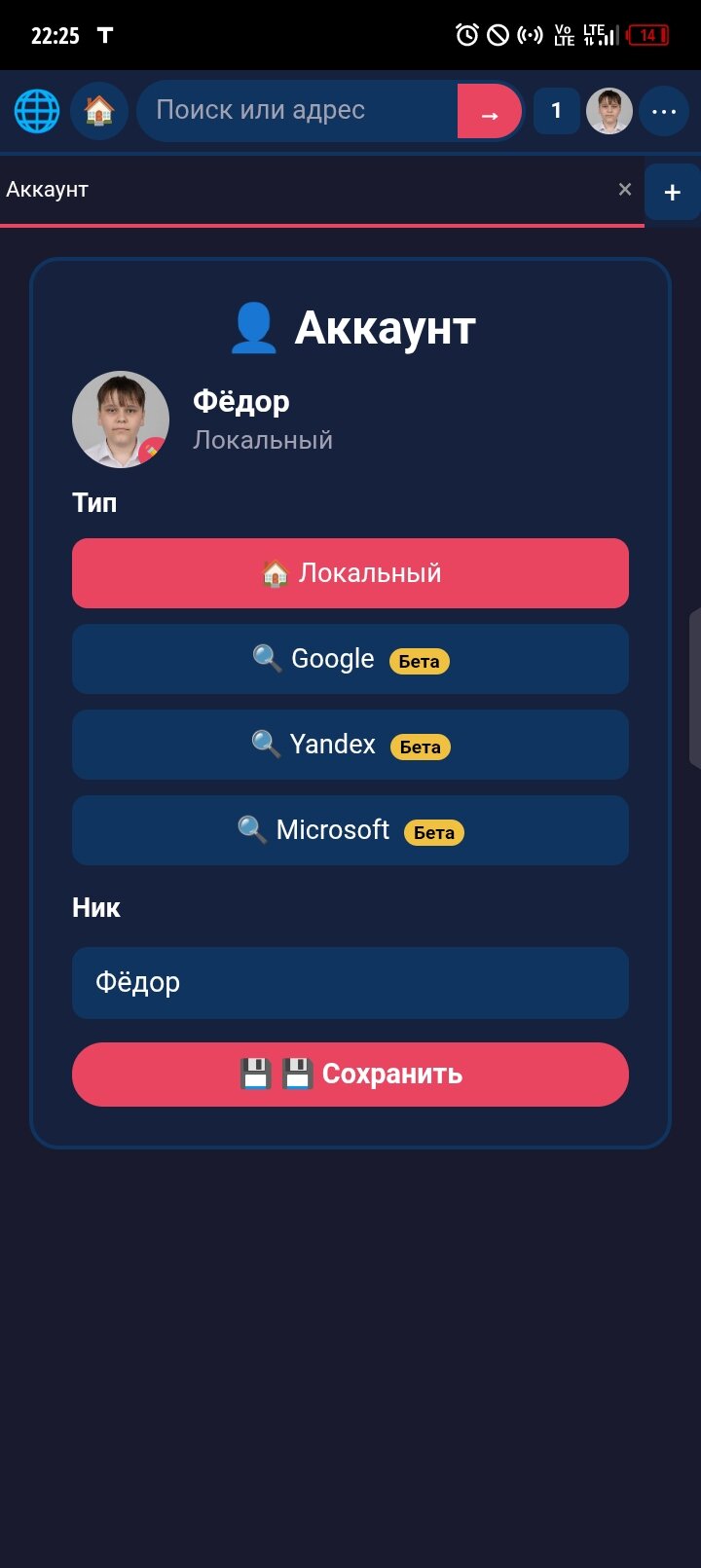Screen dimensions: 701x1568
Task: Focus the "Поиск или адрес" address field
Action: pyautogui.click(x=297, y=111)
